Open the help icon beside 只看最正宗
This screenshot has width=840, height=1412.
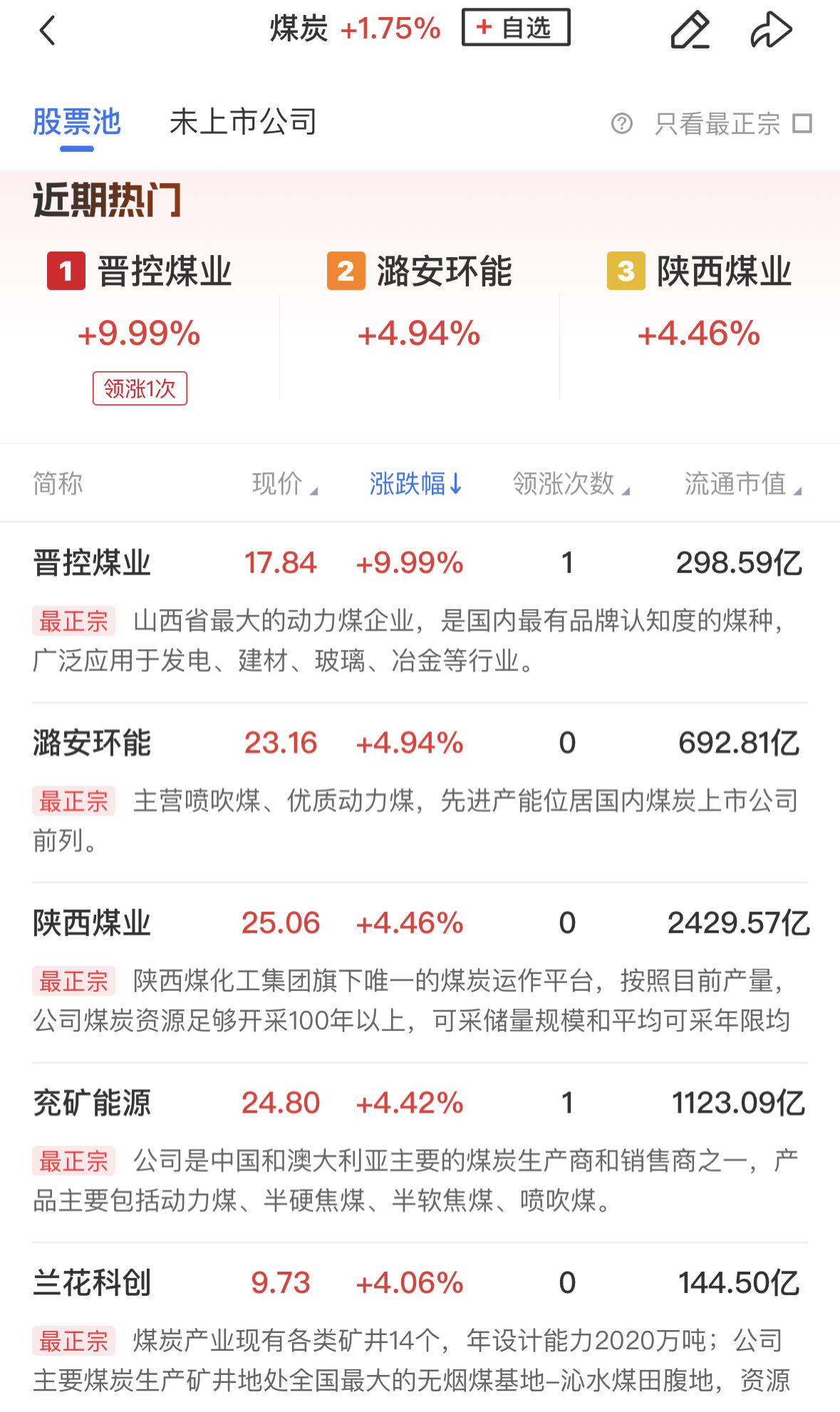(621, 124)
